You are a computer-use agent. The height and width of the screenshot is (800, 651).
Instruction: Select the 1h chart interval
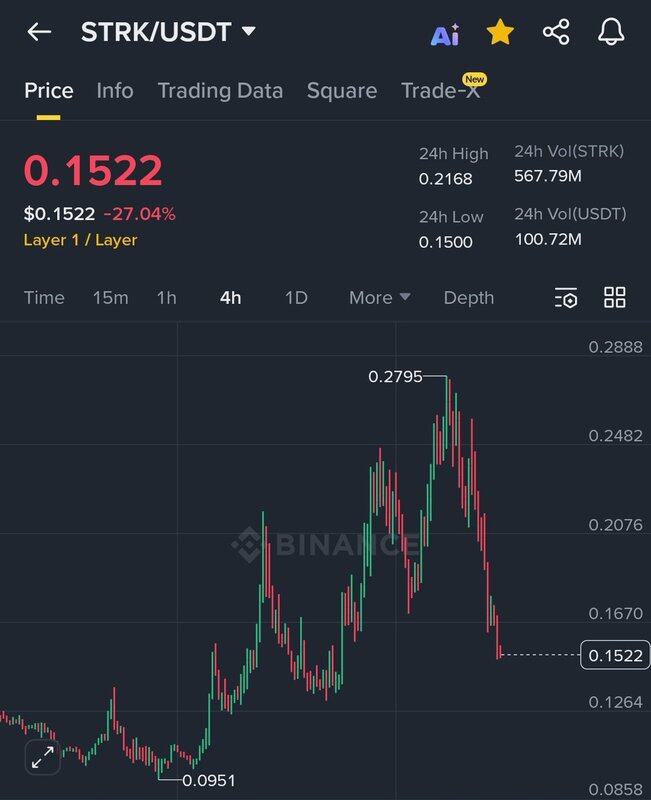coord(166,298)
